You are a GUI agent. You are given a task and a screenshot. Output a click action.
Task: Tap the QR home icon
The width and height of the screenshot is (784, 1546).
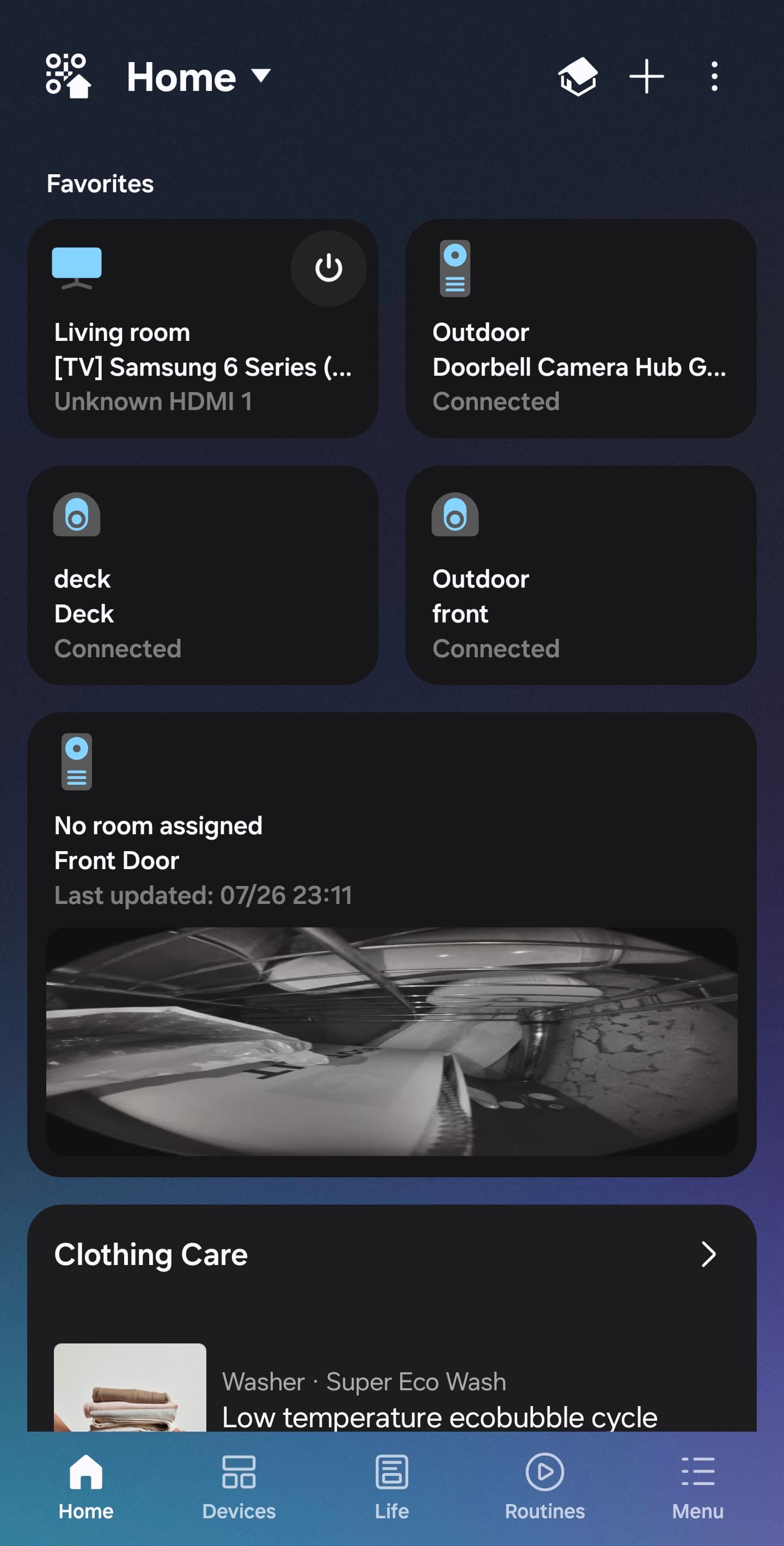(x=68, y=76)
